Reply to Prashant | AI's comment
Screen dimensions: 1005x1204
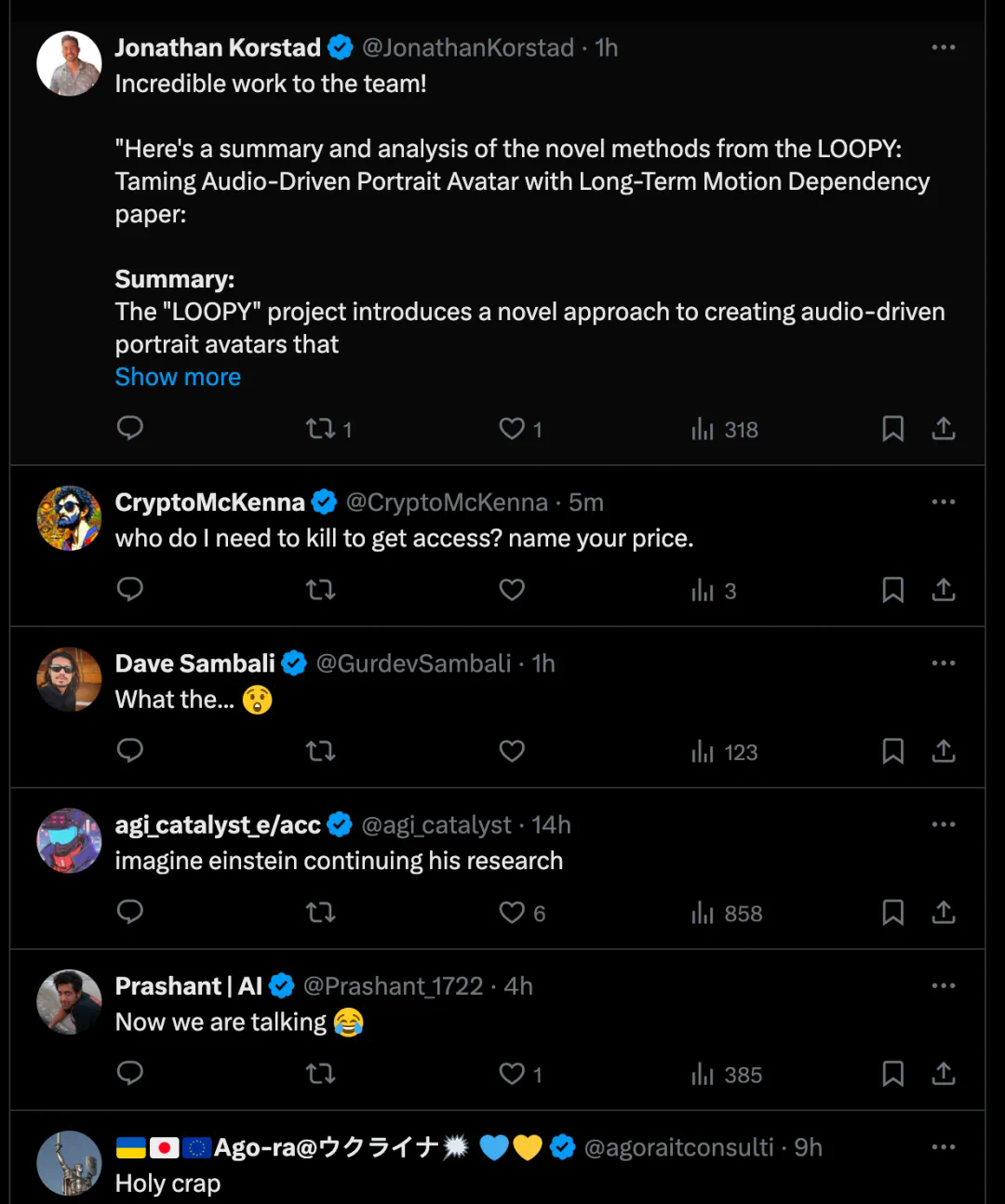tap(130, 1074)
